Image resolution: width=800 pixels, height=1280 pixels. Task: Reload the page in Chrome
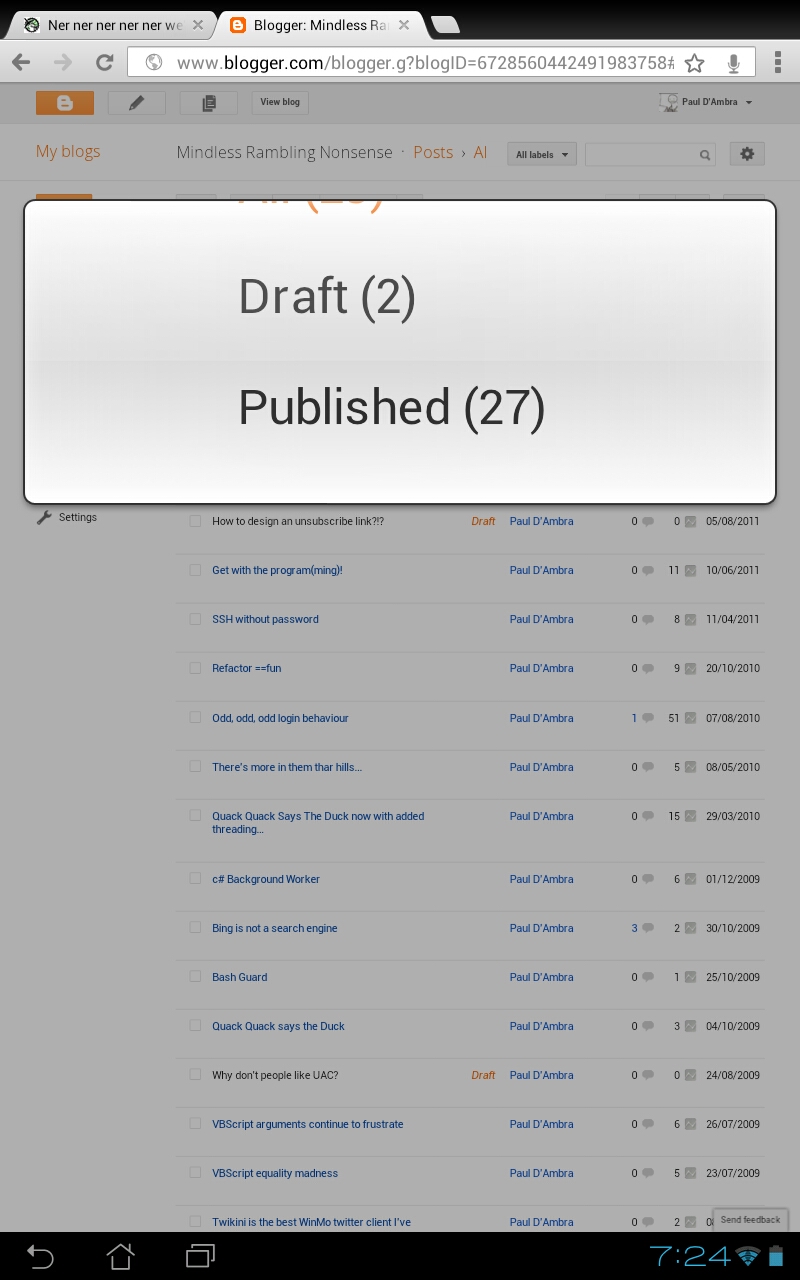(x=104, y=63)
